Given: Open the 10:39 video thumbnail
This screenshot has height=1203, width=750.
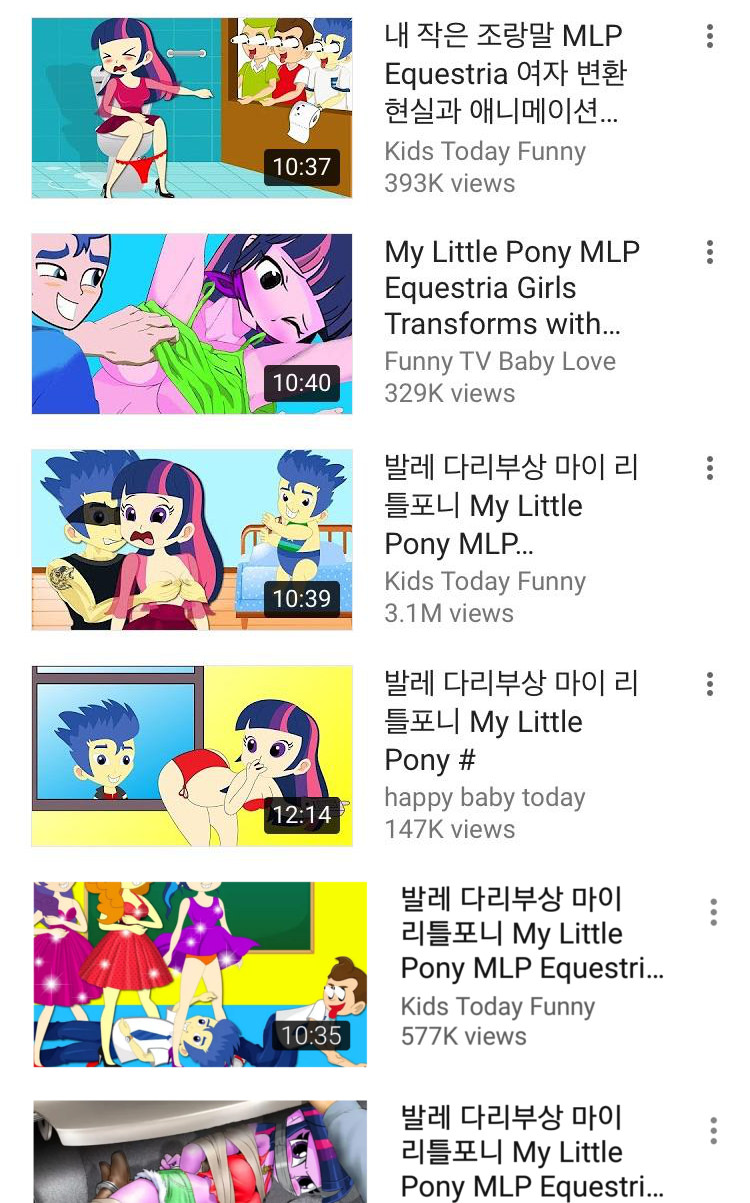Looking at the screenshot, I should 191,540.
